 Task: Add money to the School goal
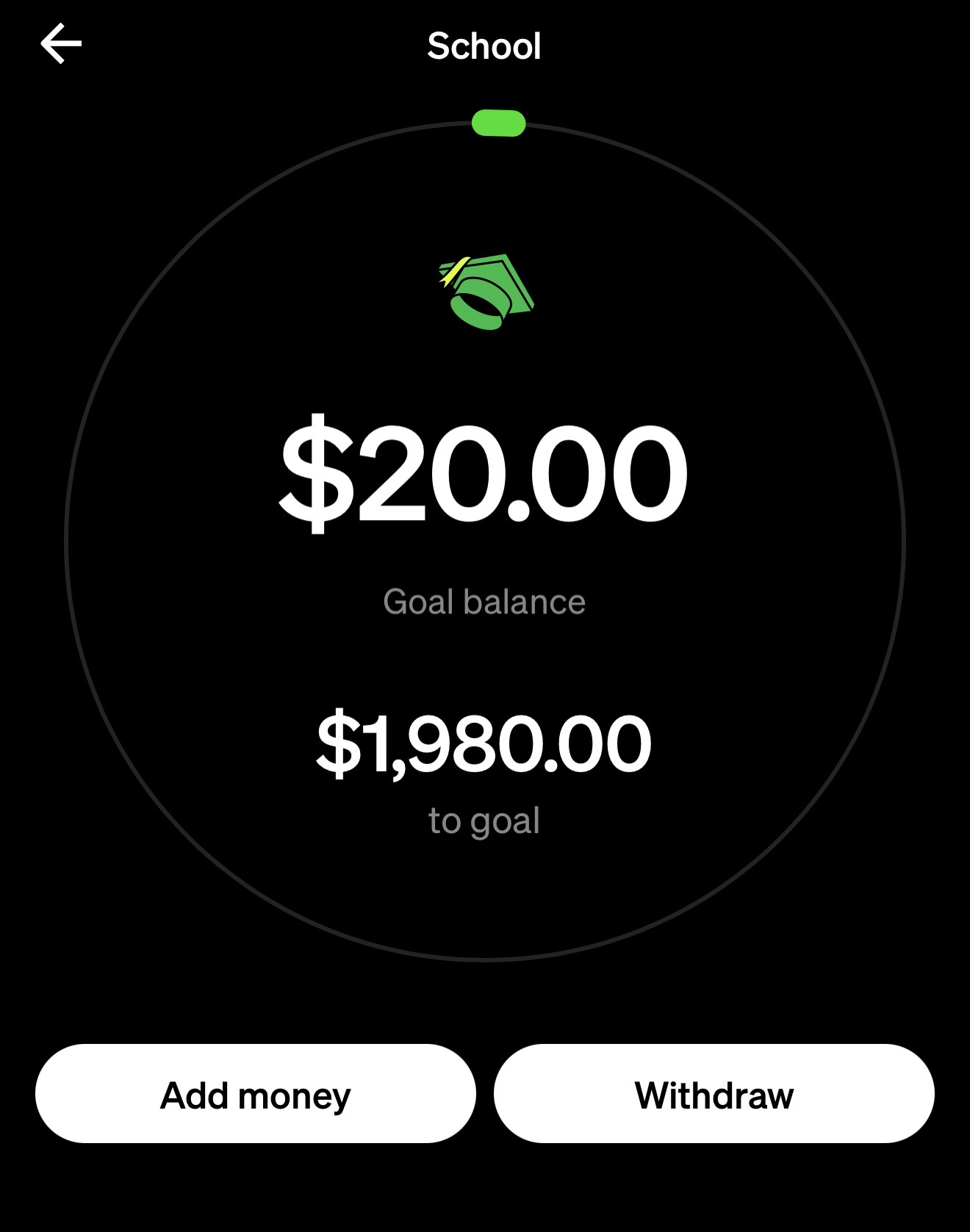pos(255,1093)
